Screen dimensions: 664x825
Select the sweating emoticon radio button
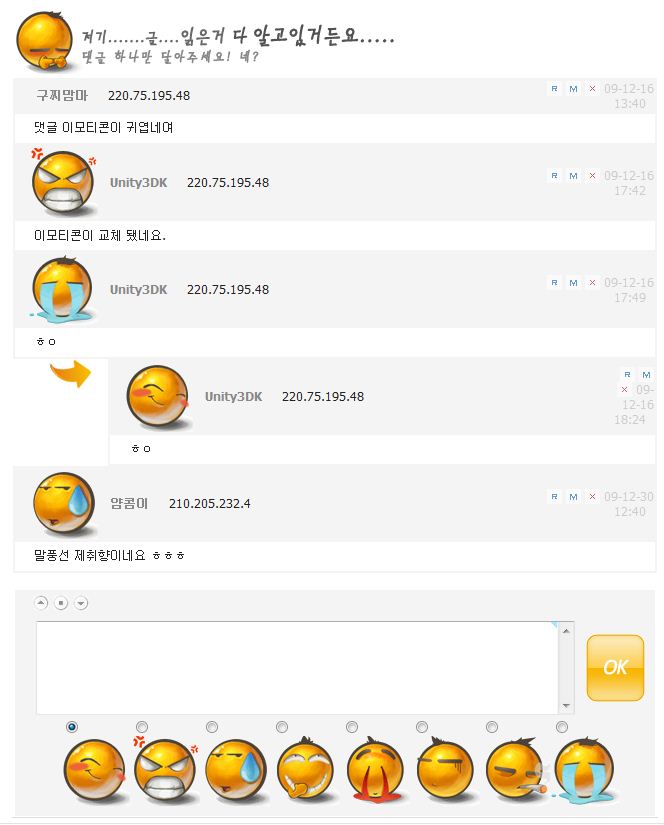pyautogui.click(x=212, y=727)
